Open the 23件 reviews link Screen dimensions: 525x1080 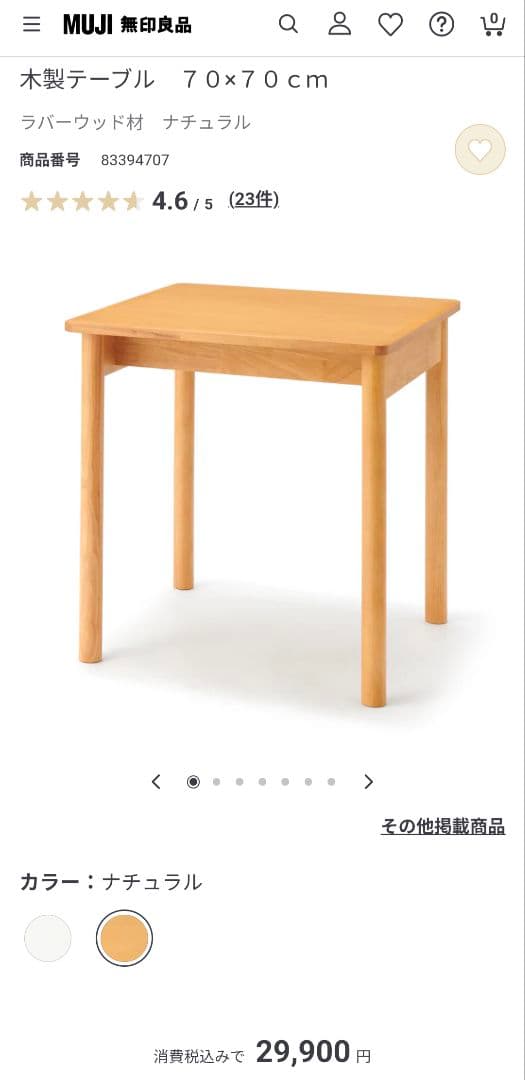(x=254, y=200)
